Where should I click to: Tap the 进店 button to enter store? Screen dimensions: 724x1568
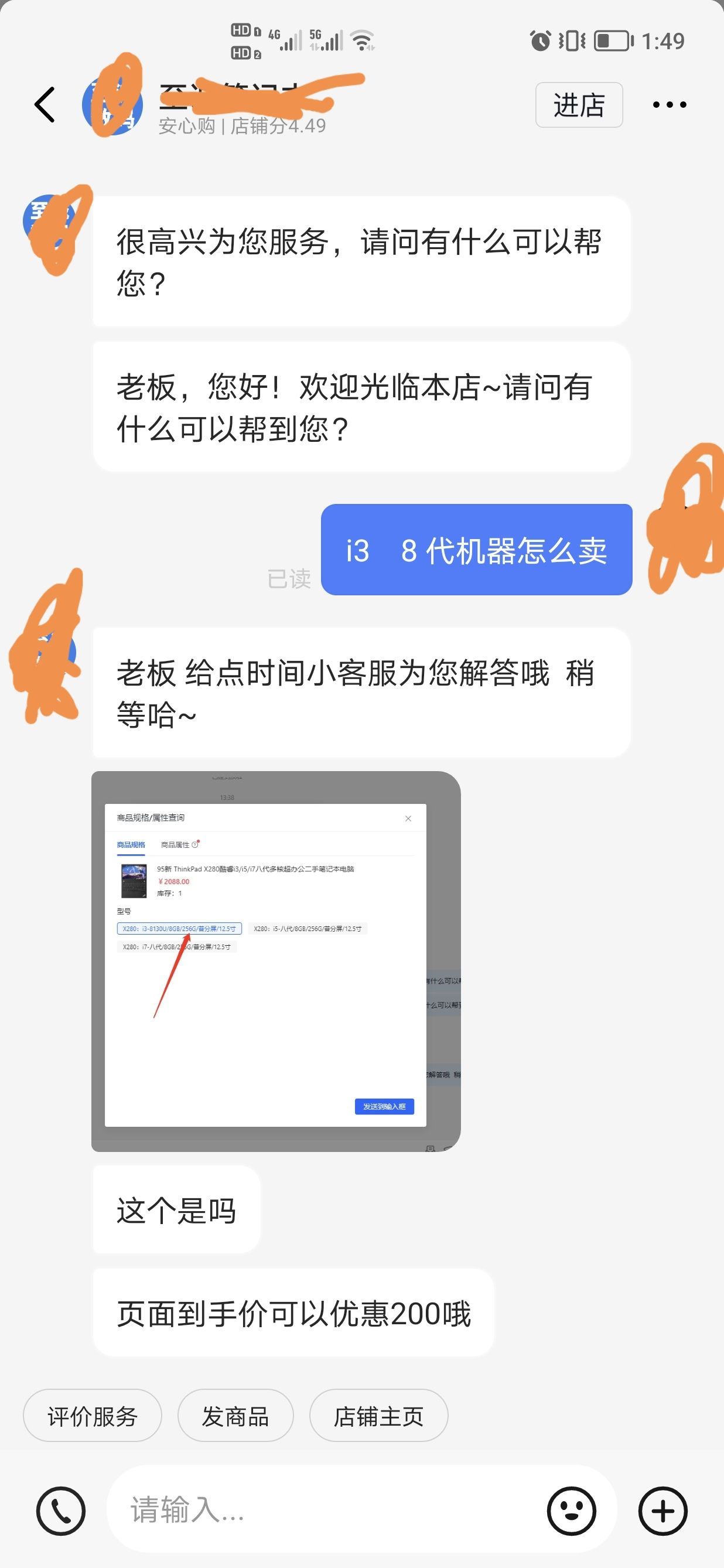pyautogui.click(x=579, y=105)
